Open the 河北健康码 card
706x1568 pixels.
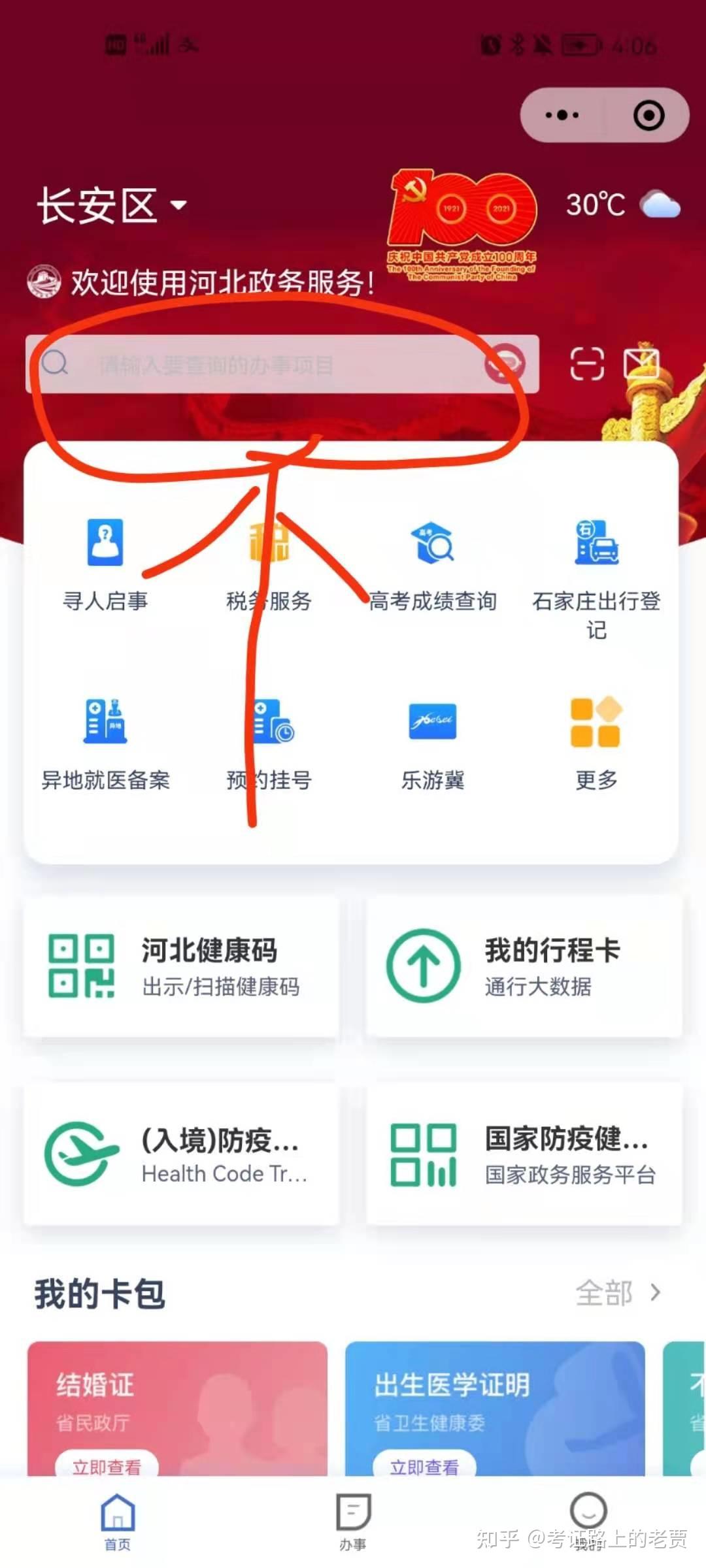pos(182,966)
